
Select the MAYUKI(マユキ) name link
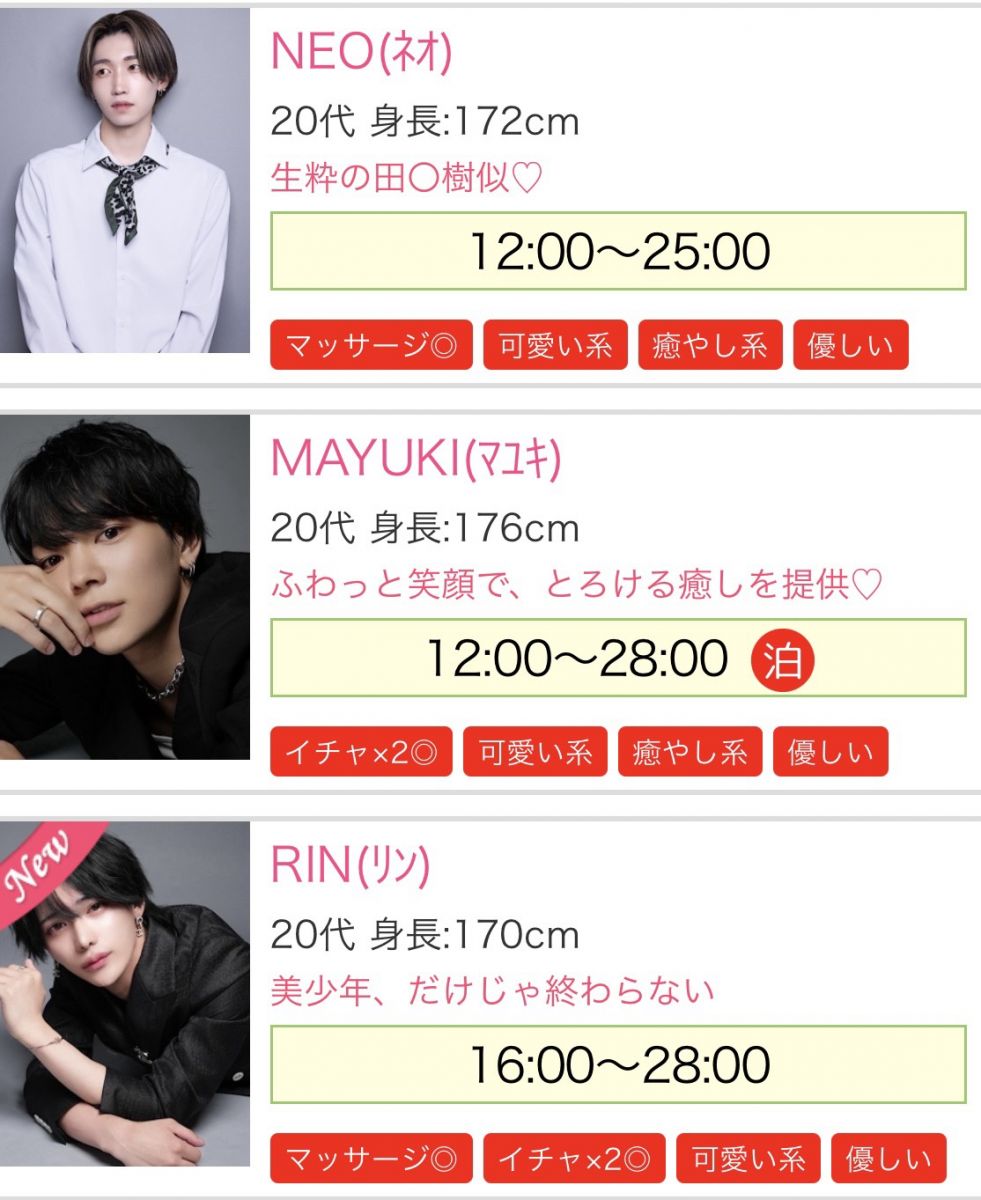pos(416,459)
